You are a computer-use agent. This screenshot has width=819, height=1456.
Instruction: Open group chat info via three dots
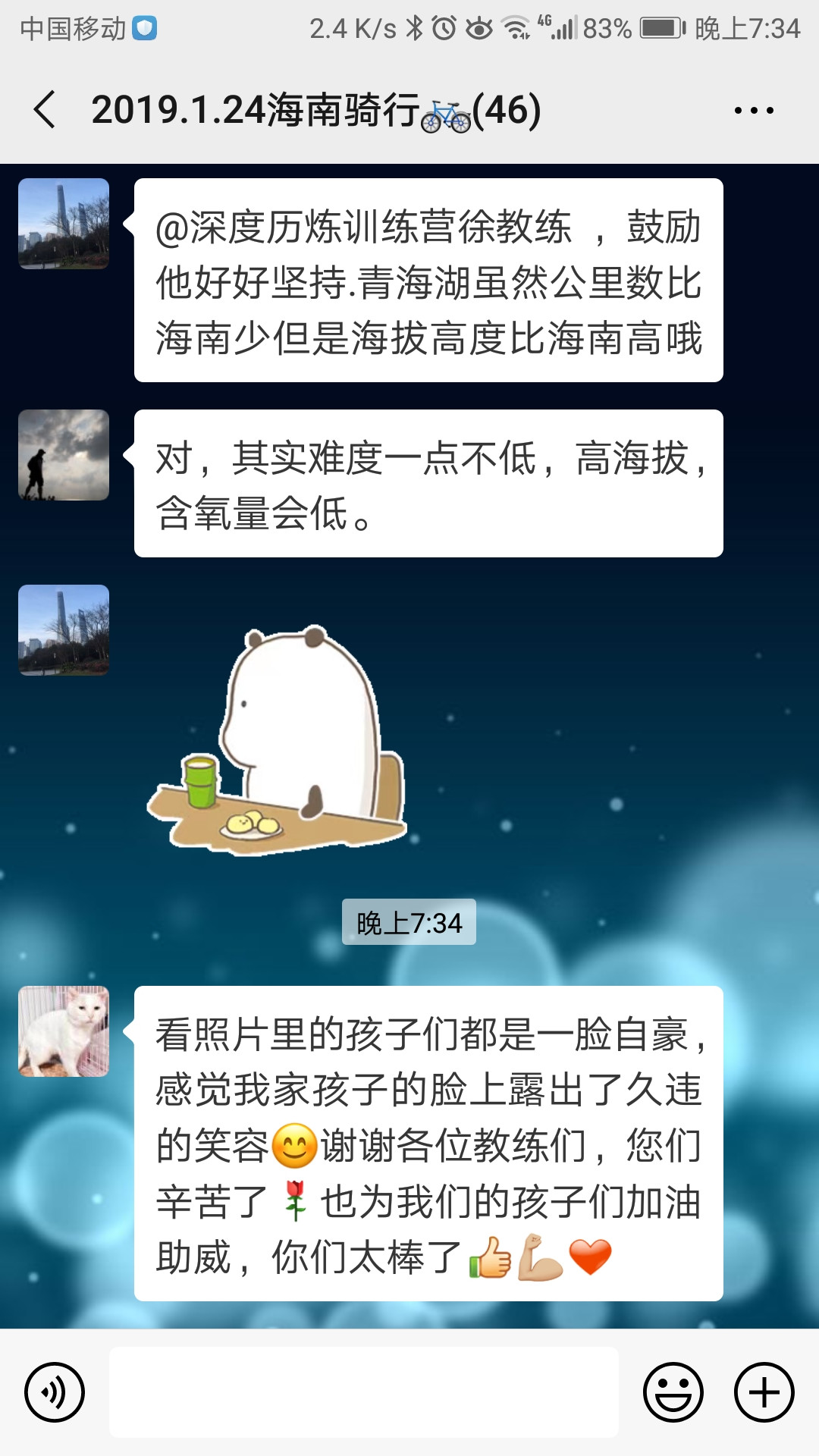(x=753, y=111)
